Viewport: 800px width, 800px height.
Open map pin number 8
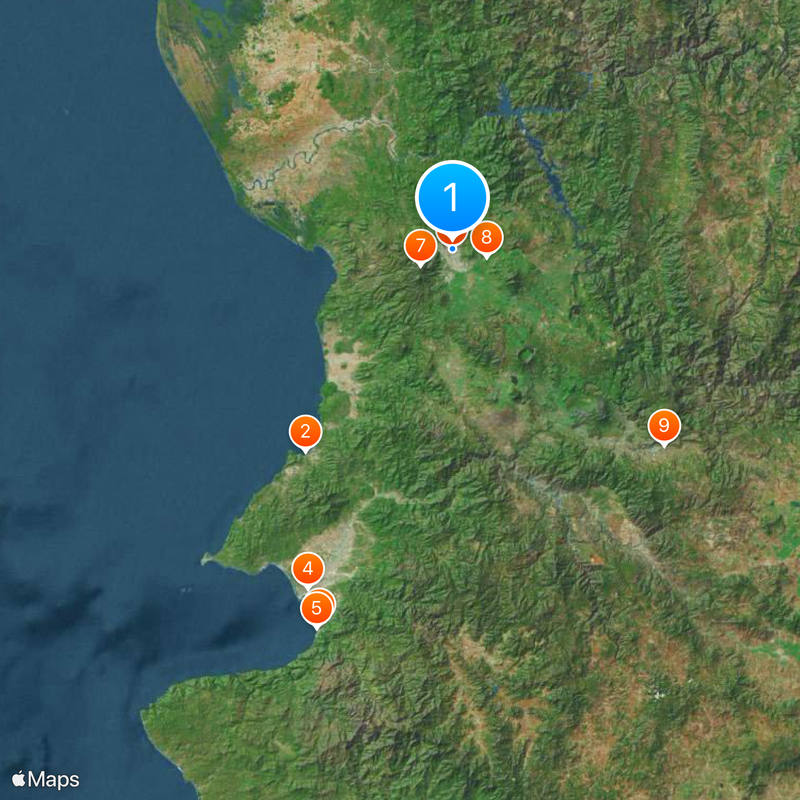(x=486, y=237)
